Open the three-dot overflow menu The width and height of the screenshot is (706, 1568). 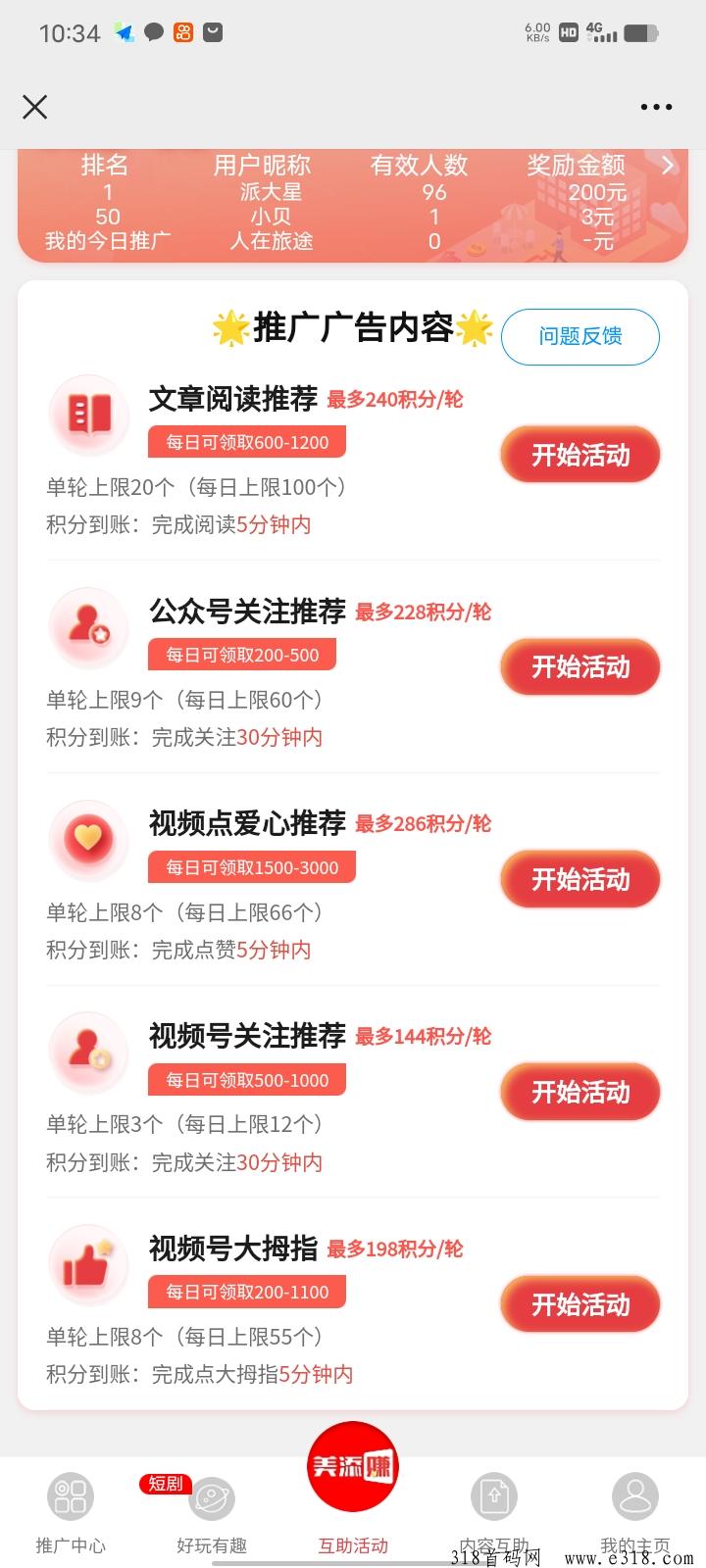(656, 107)
